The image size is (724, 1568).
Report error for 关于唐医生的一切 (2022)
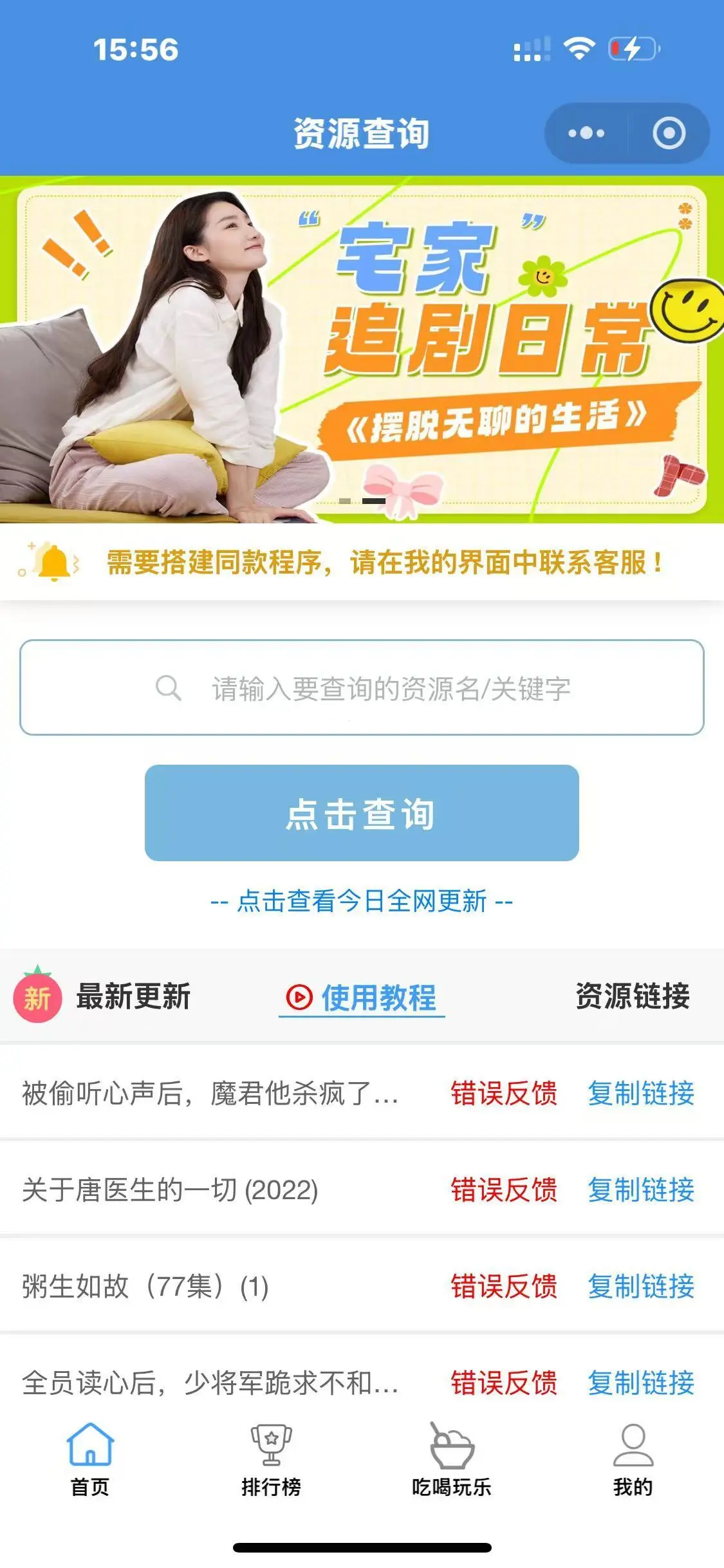click(503, 1190)
